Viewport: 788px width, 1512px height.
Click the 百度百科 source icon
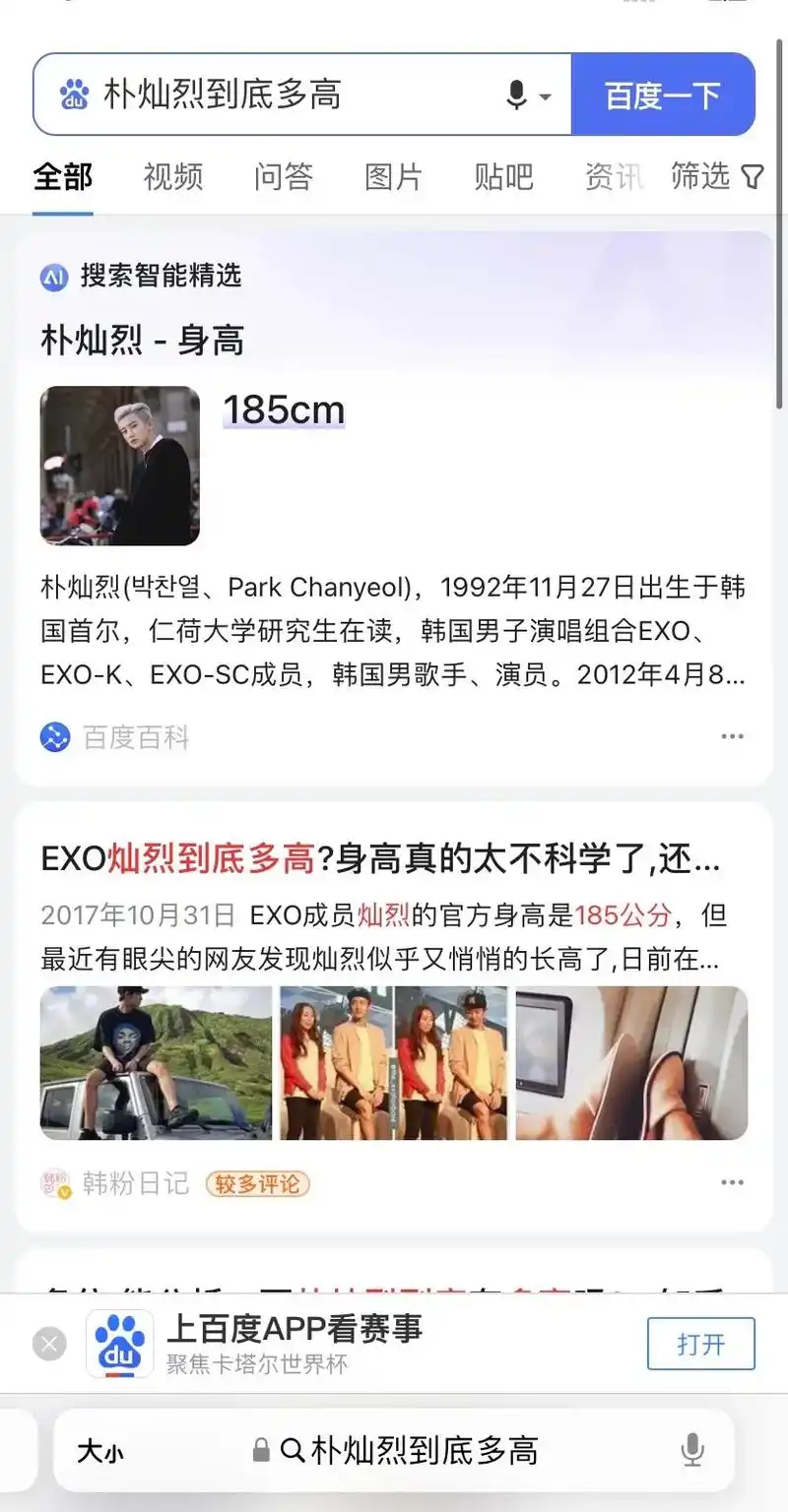pyautogui.click(x=57, y=736)
